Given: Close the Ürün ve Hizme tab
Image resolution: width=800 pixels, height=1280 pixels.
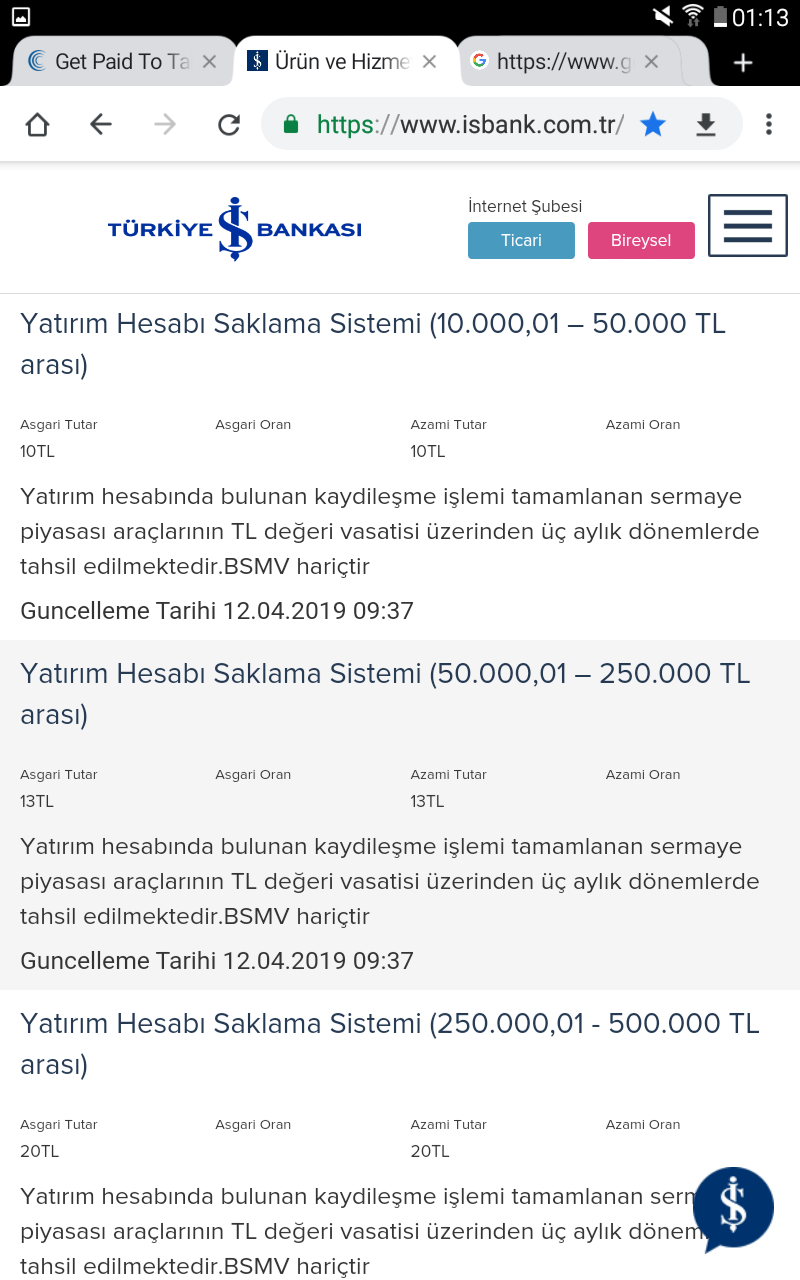Looking at the screenshot, I should tap(429, 62).
